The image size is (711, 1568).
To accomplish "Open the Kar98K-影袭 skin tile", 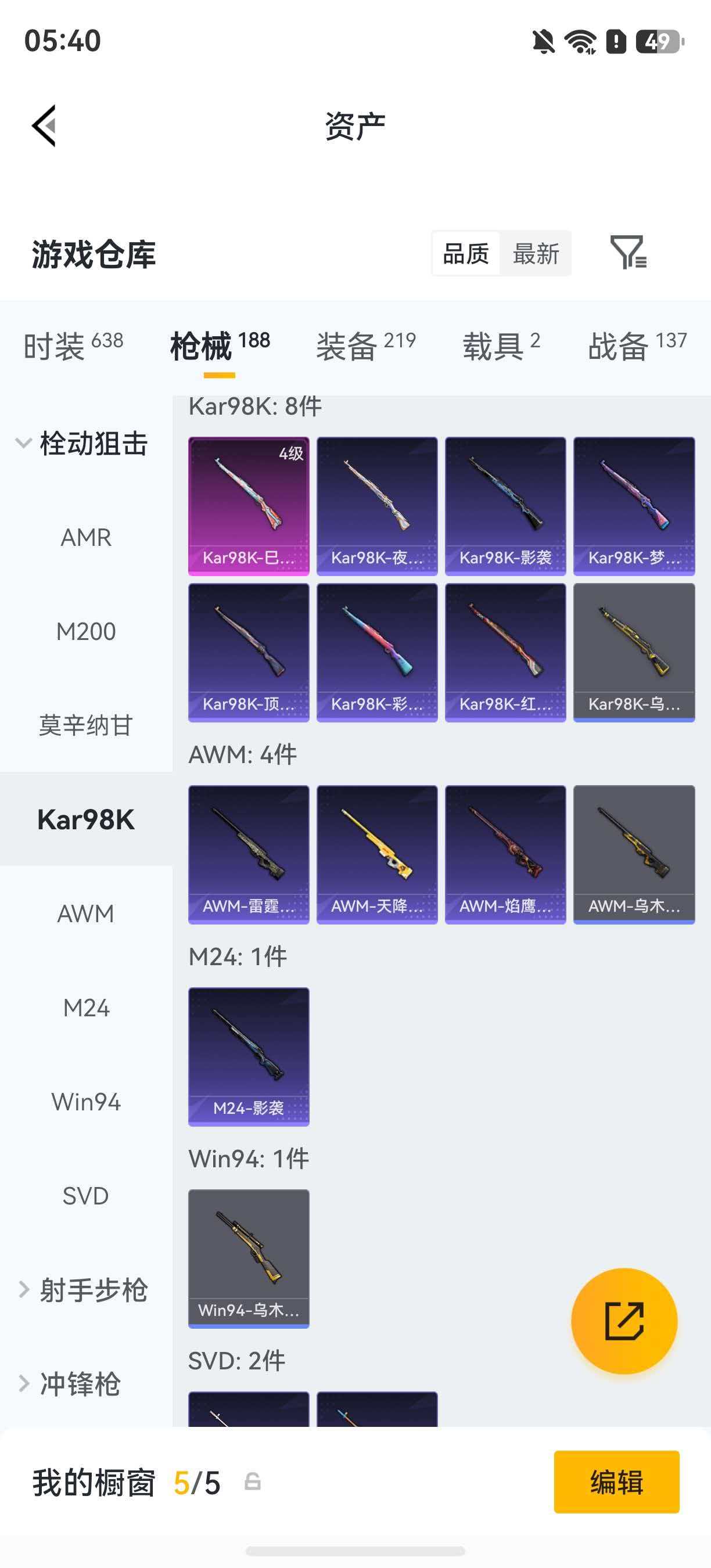I will click(505, 506).
